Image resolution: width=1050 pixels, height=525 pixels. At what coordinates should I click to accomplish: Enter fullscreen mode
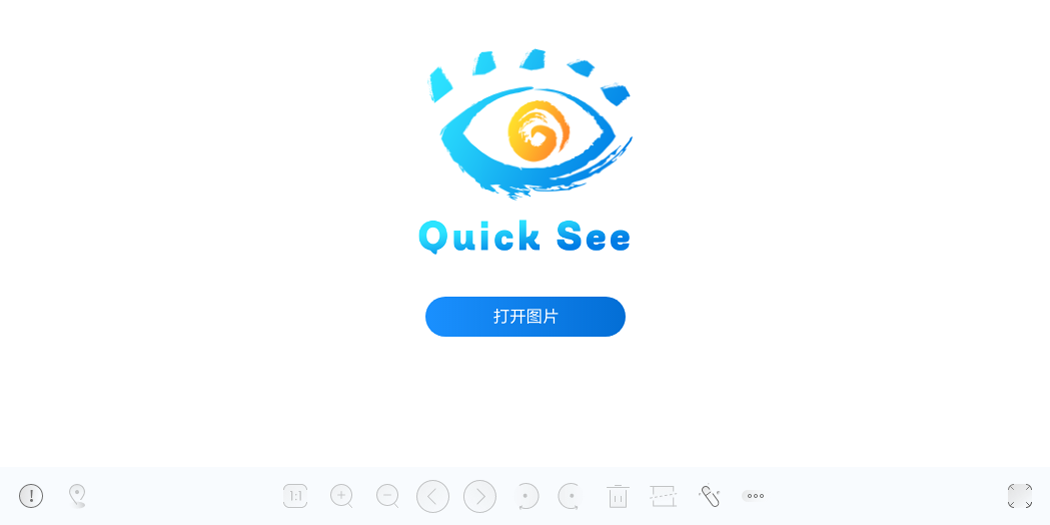pos(1019,496)
